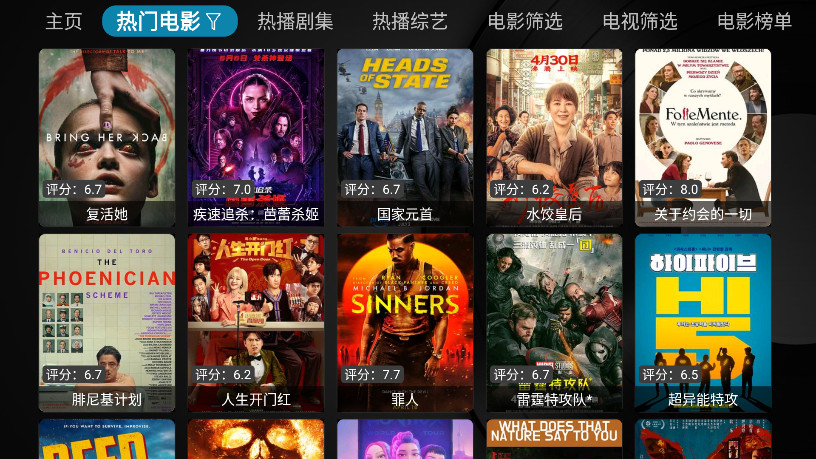Switch to the 主页 tab
This screenshot has height=459, width=816.
(x=63, y=21)
